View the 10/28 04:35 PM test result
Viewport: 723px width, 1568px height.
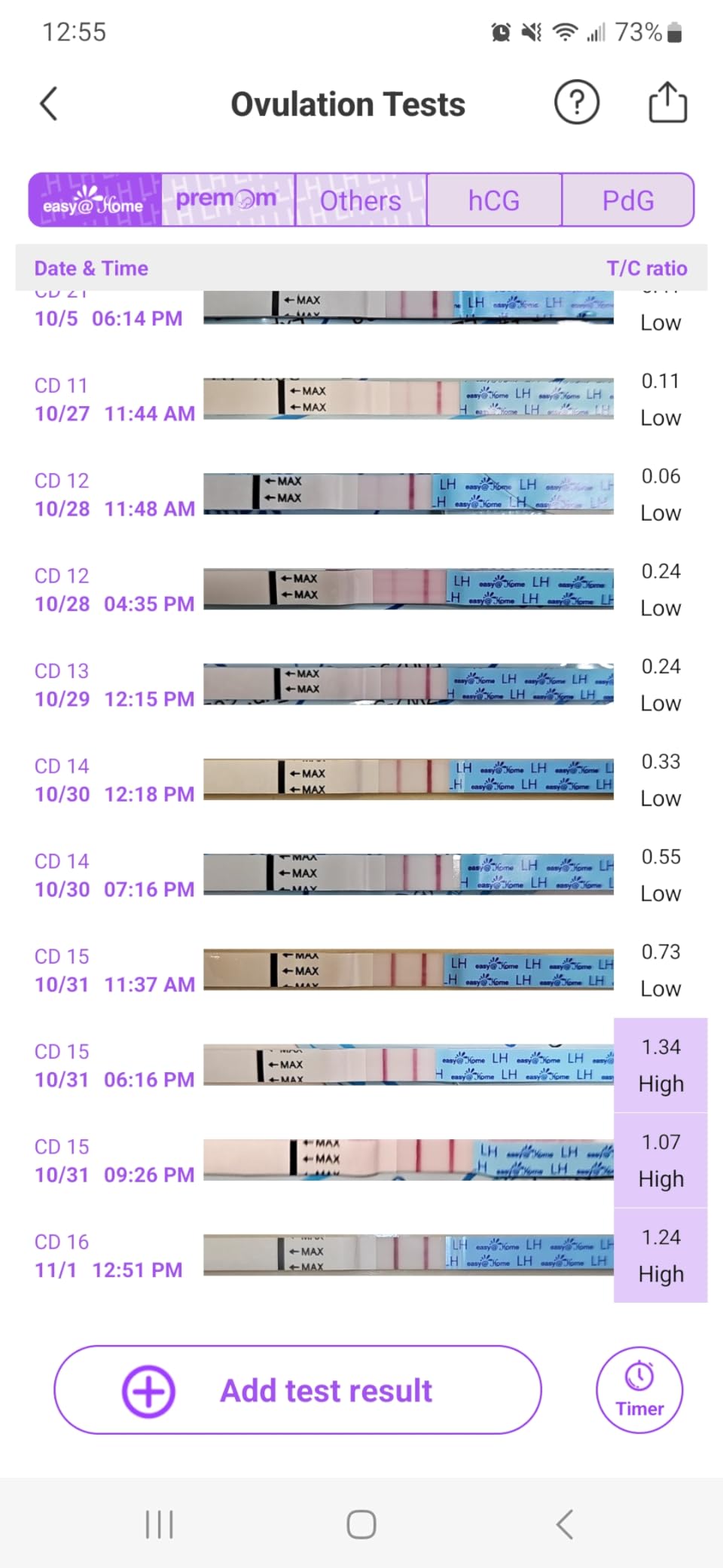[x=360, y=589]
